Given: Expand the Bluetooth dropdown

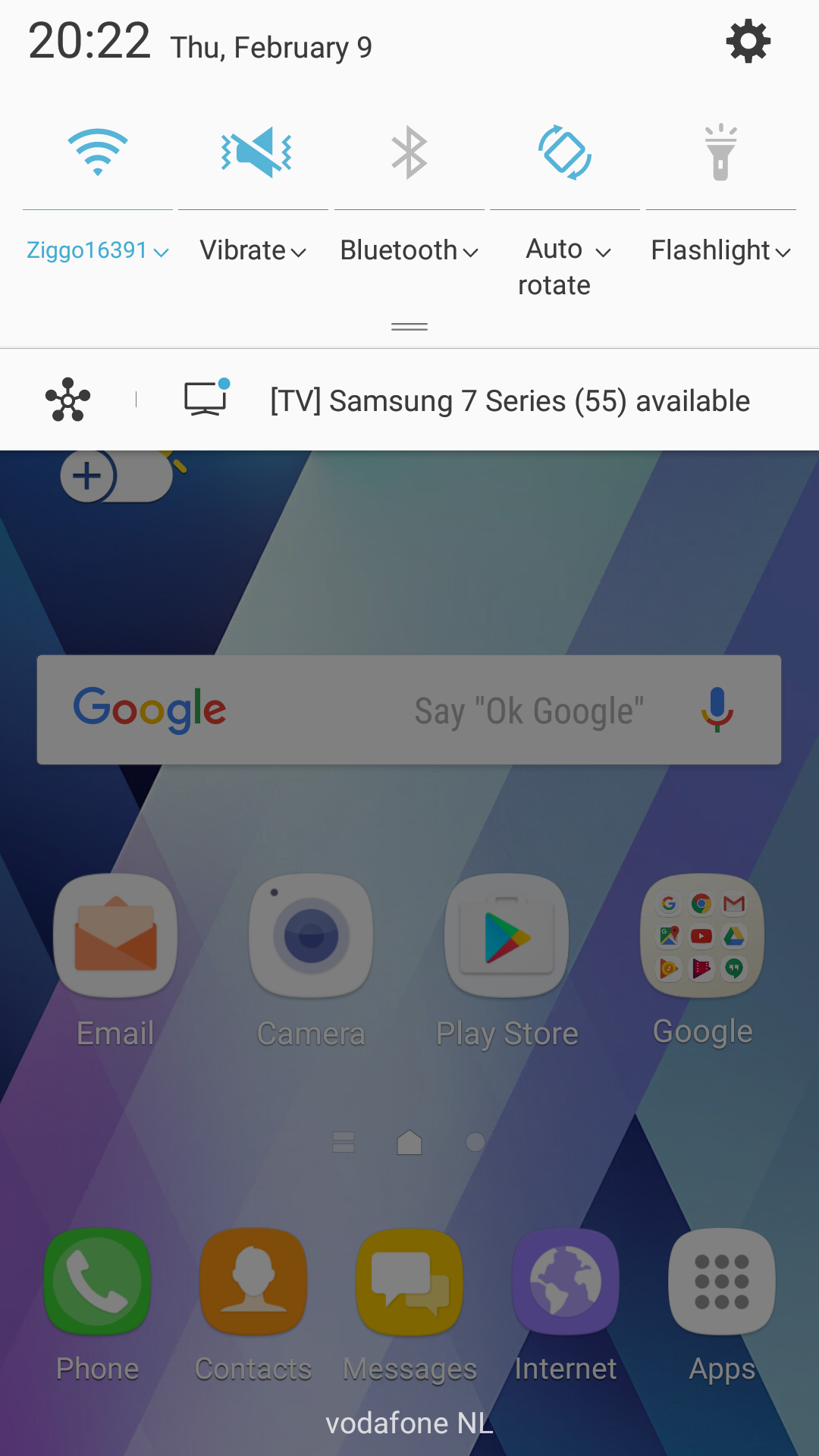Looking at the screenshot, I should click(409, 250).
